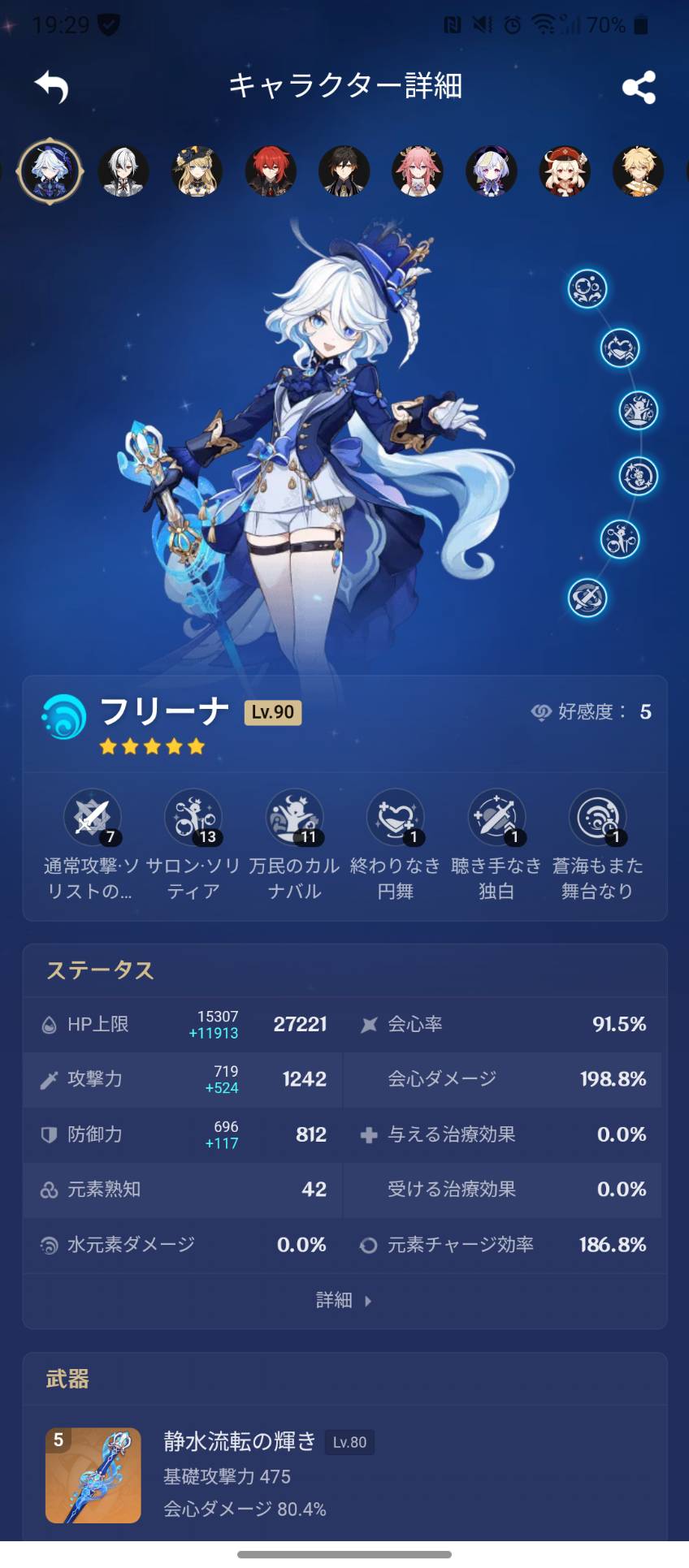Image resolution: width=689 pixels, height=1568 pixels.
Task: Expand the 詳細 status details
Action: [x=344, y=1300]
